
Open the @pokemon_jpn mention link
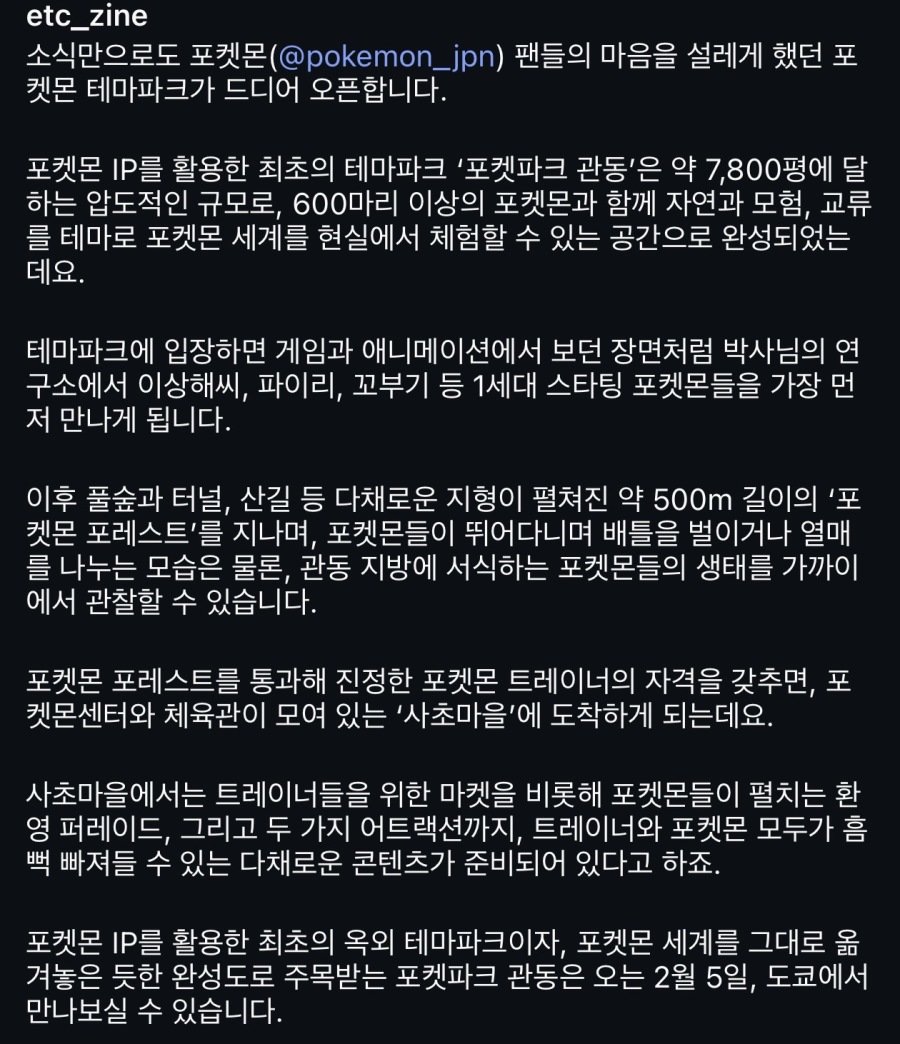(x=384, y=55)
